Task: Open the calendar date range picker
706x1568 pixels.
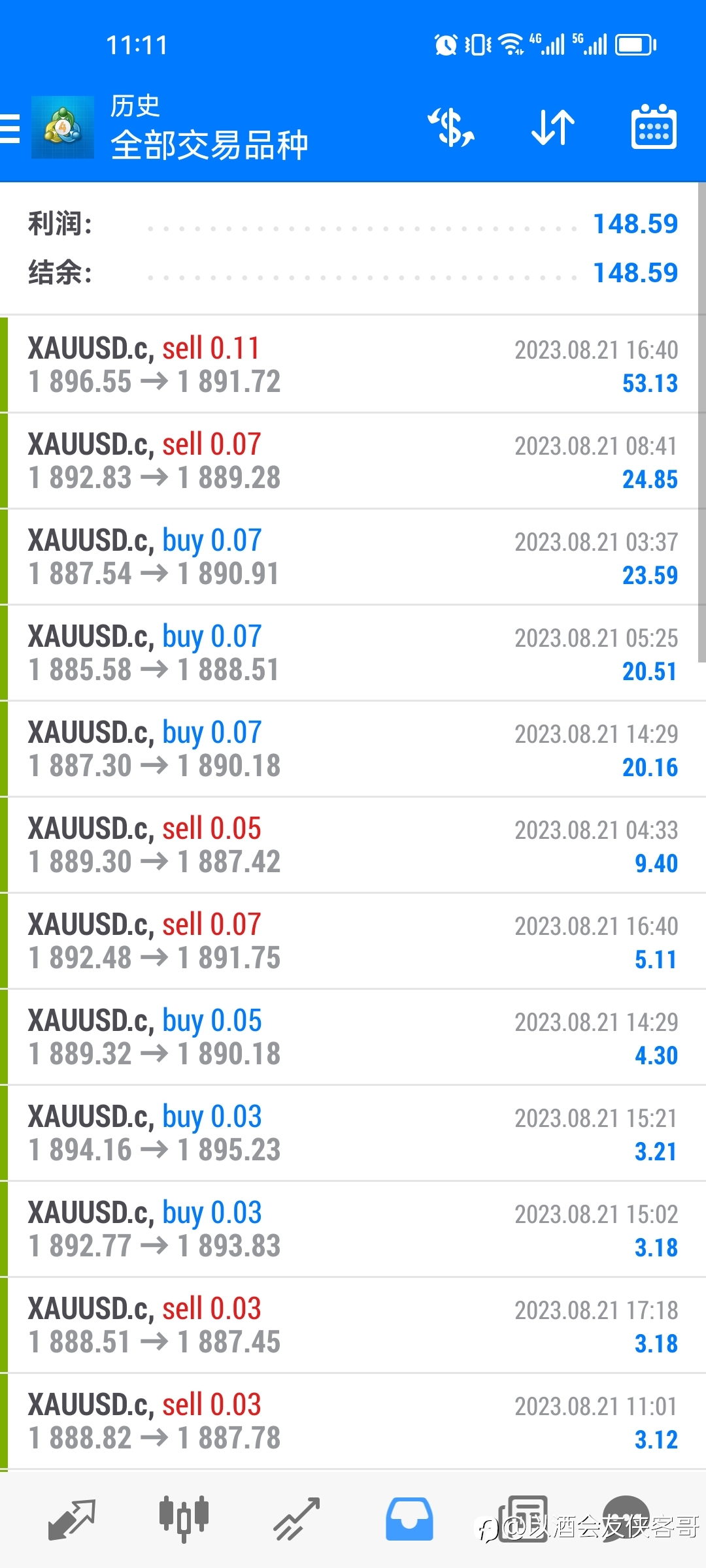Action: [654, 127]
